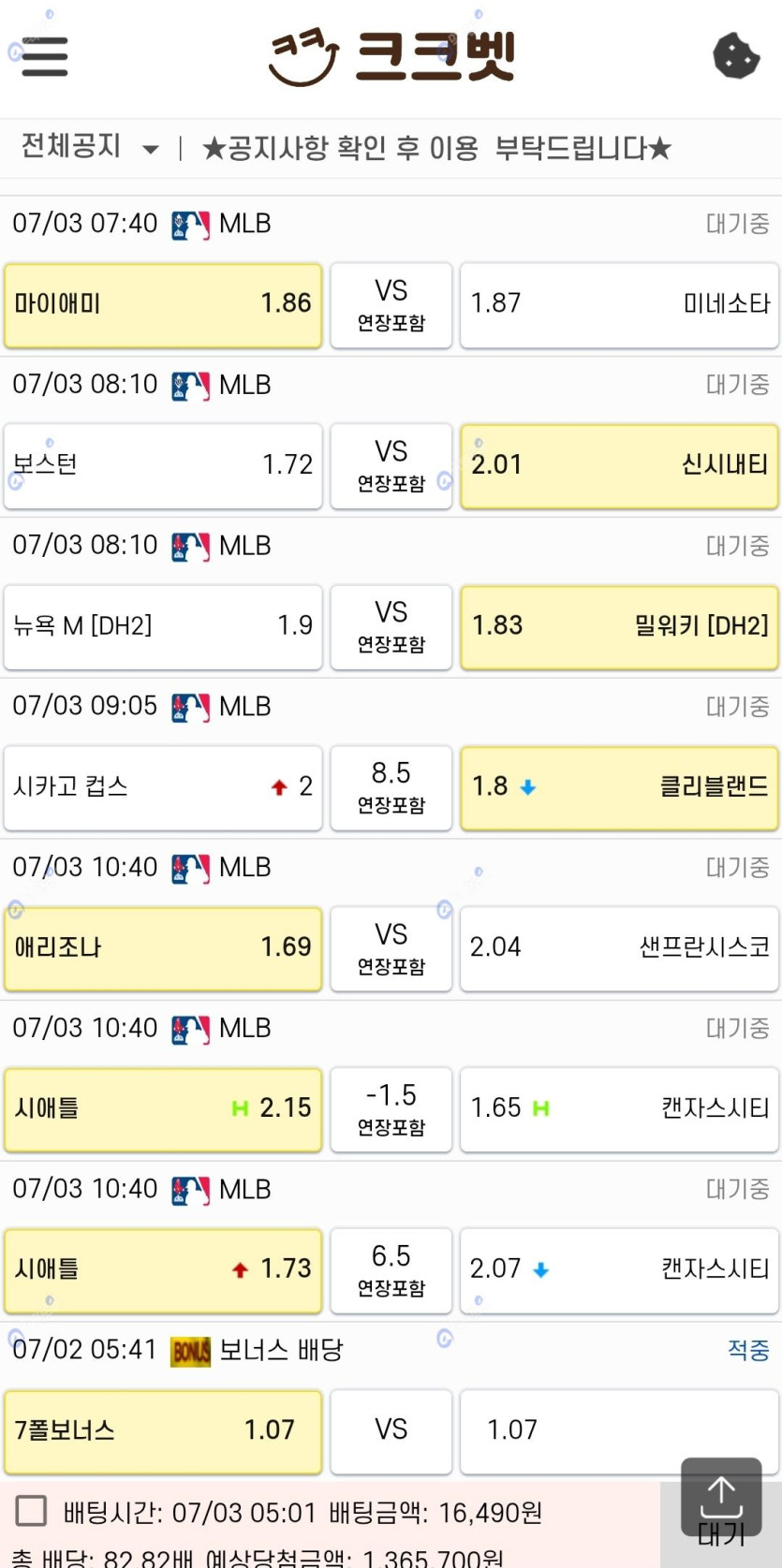This screenshot has height=1568, width=782.
Task: Choose 애리조나 at odds 1.69
Action: [x=163, y=949]
